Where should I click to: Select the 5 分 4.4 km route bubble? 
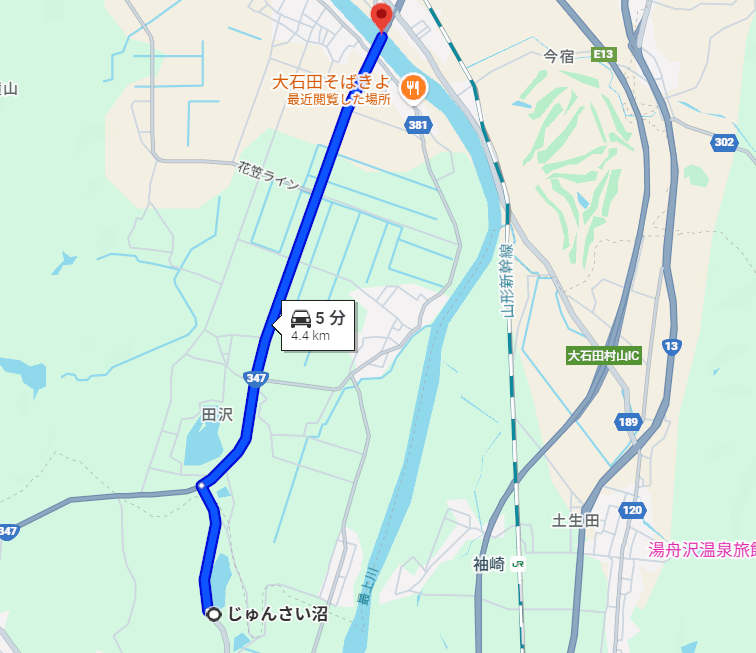coord(318,325)
